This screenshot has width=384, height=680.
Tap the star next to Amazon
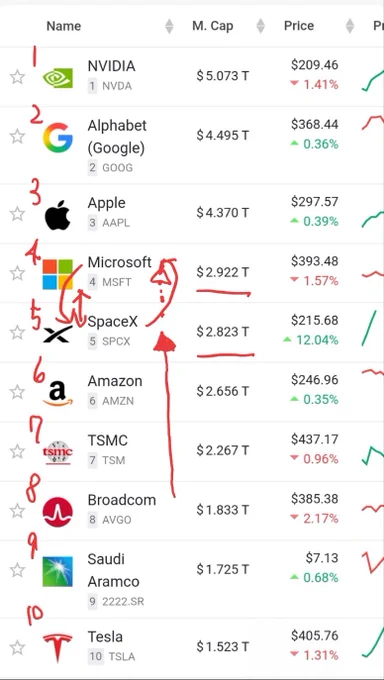click(17, 392)
